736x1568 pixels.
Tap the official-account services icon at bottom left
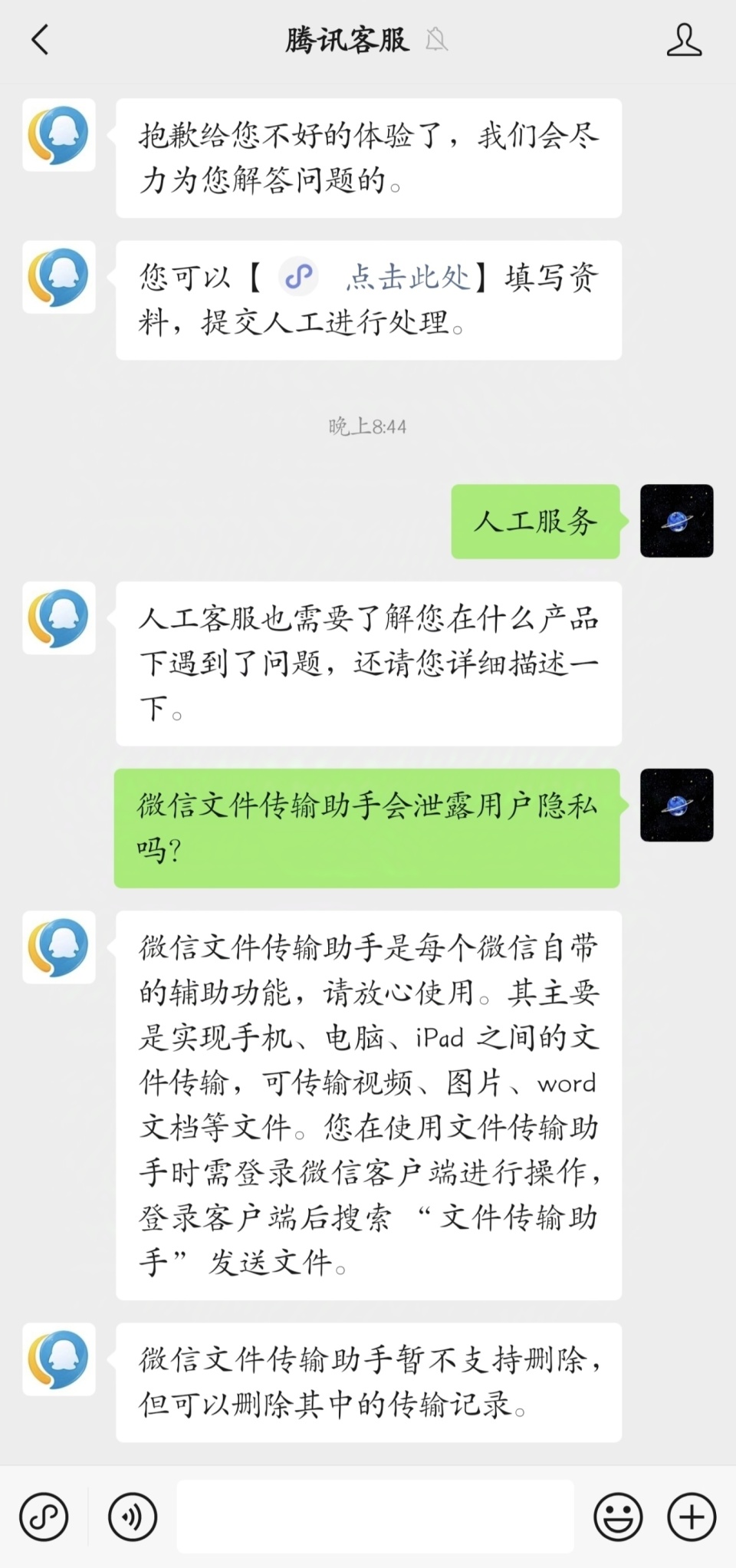click(45, 1517)
